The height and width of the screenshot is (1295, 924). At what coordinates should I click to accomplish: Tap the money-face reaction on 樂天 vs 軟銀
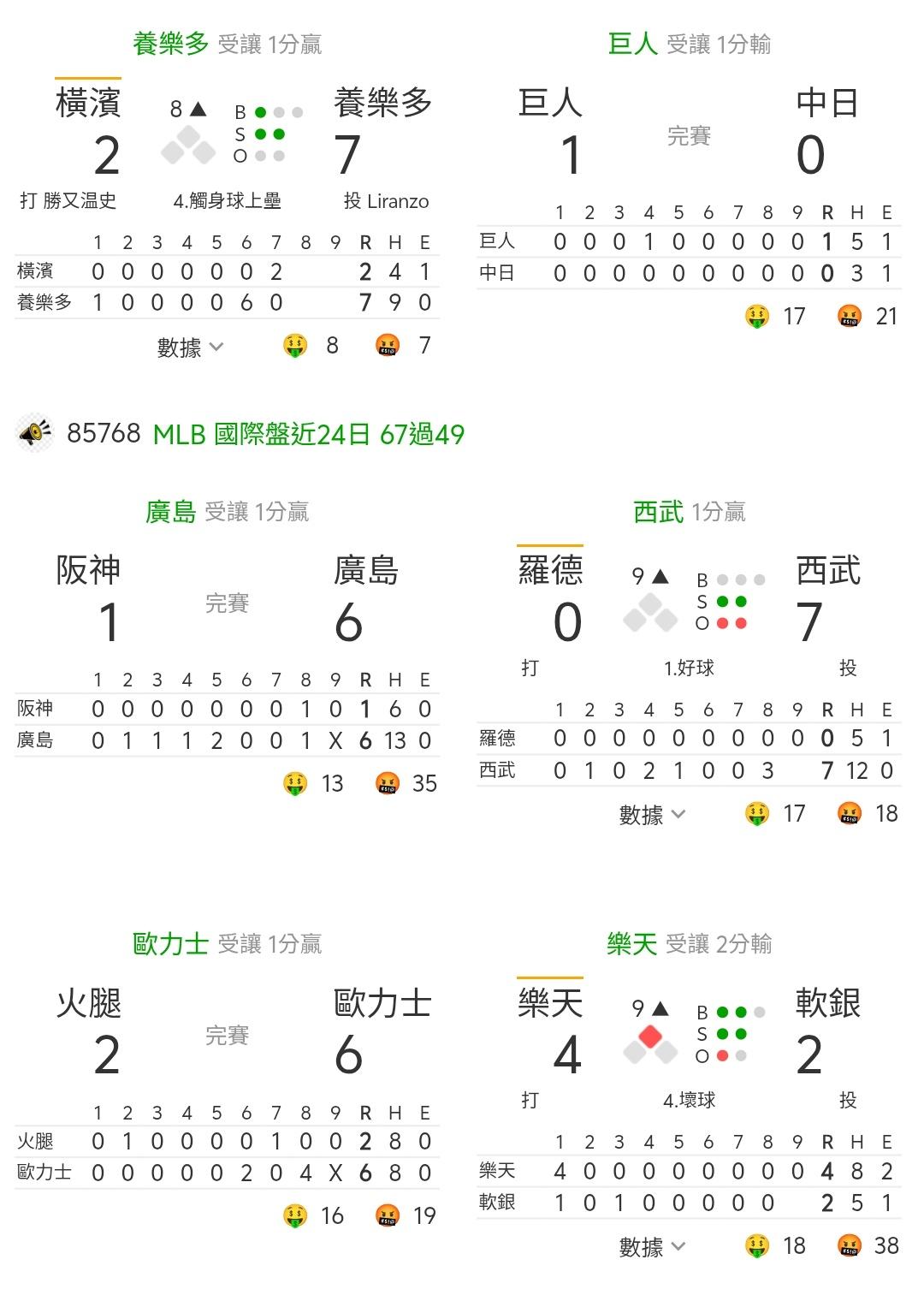click(757, 1245)
